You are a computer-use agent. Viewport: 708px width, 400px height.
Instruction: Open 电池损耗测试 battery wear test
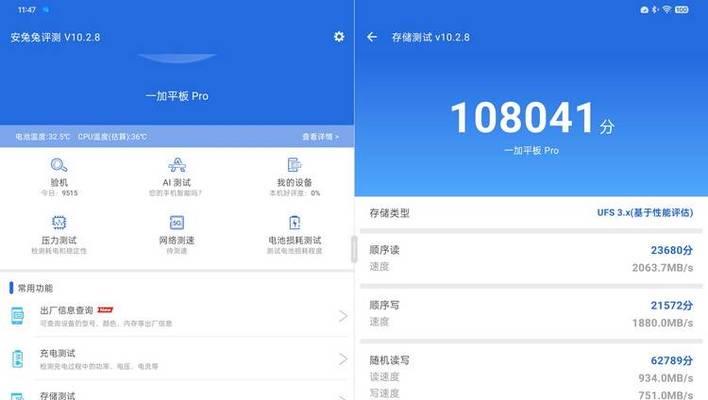click(x=295, y=232)
